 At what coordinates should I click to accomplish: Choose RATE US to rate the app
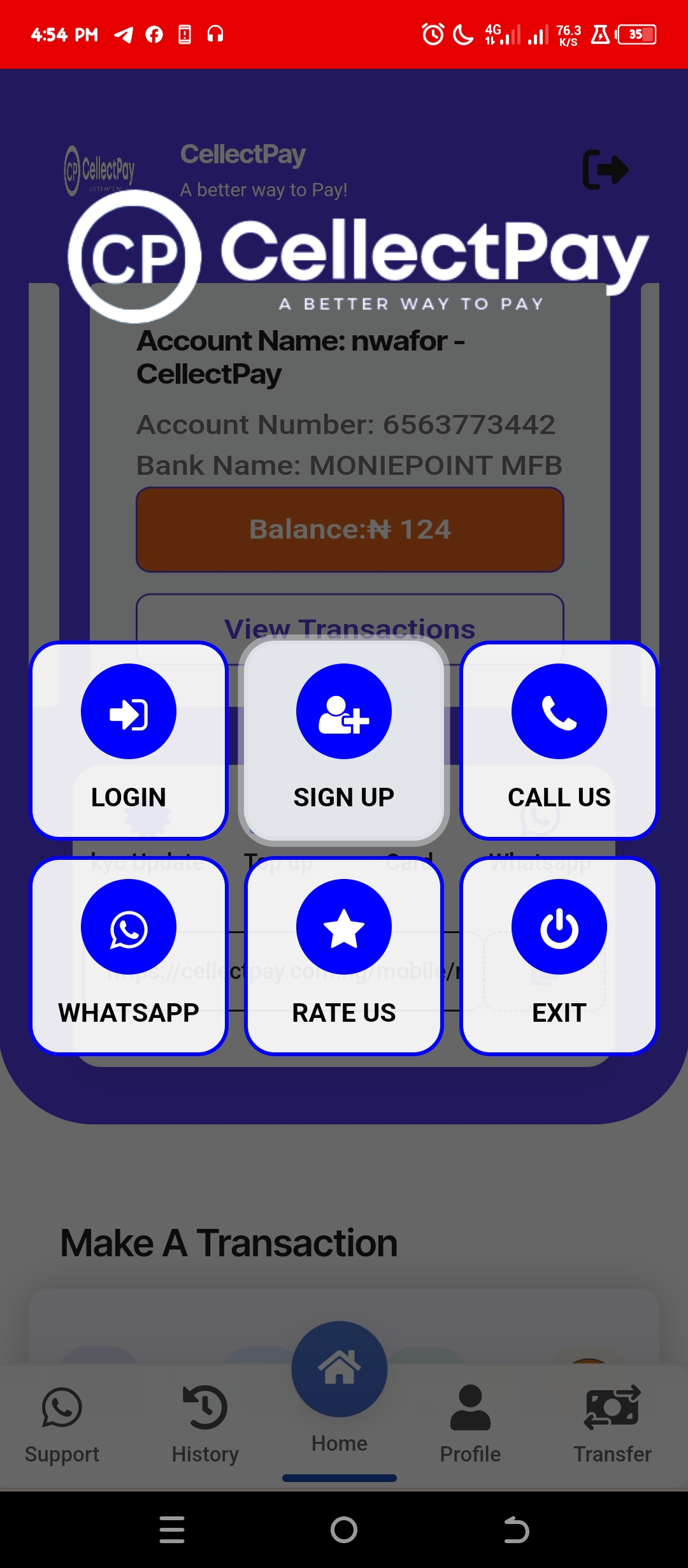point(344,955)
